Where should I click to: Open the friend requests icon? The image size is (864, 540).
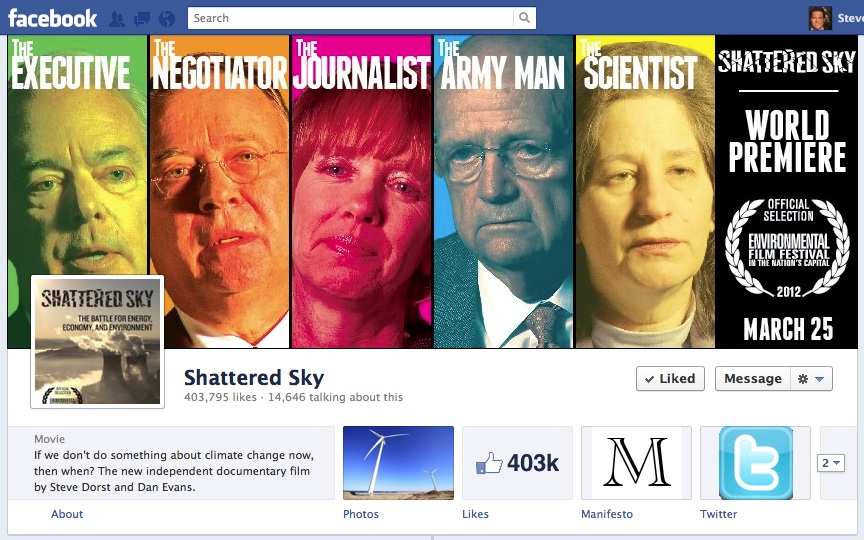[117, 18]
